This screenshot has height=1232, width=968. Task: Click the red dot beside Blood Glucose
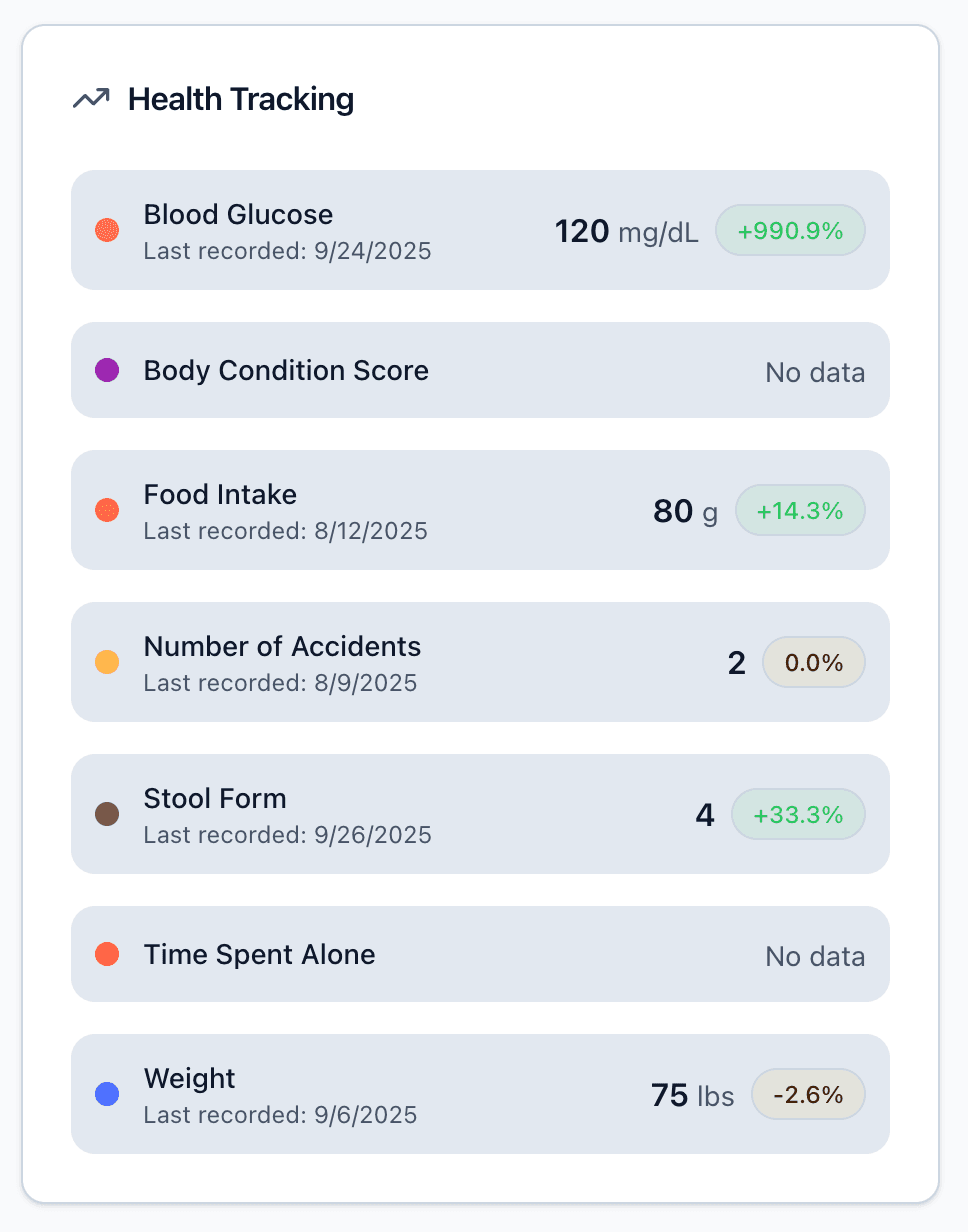pos(107,230)
